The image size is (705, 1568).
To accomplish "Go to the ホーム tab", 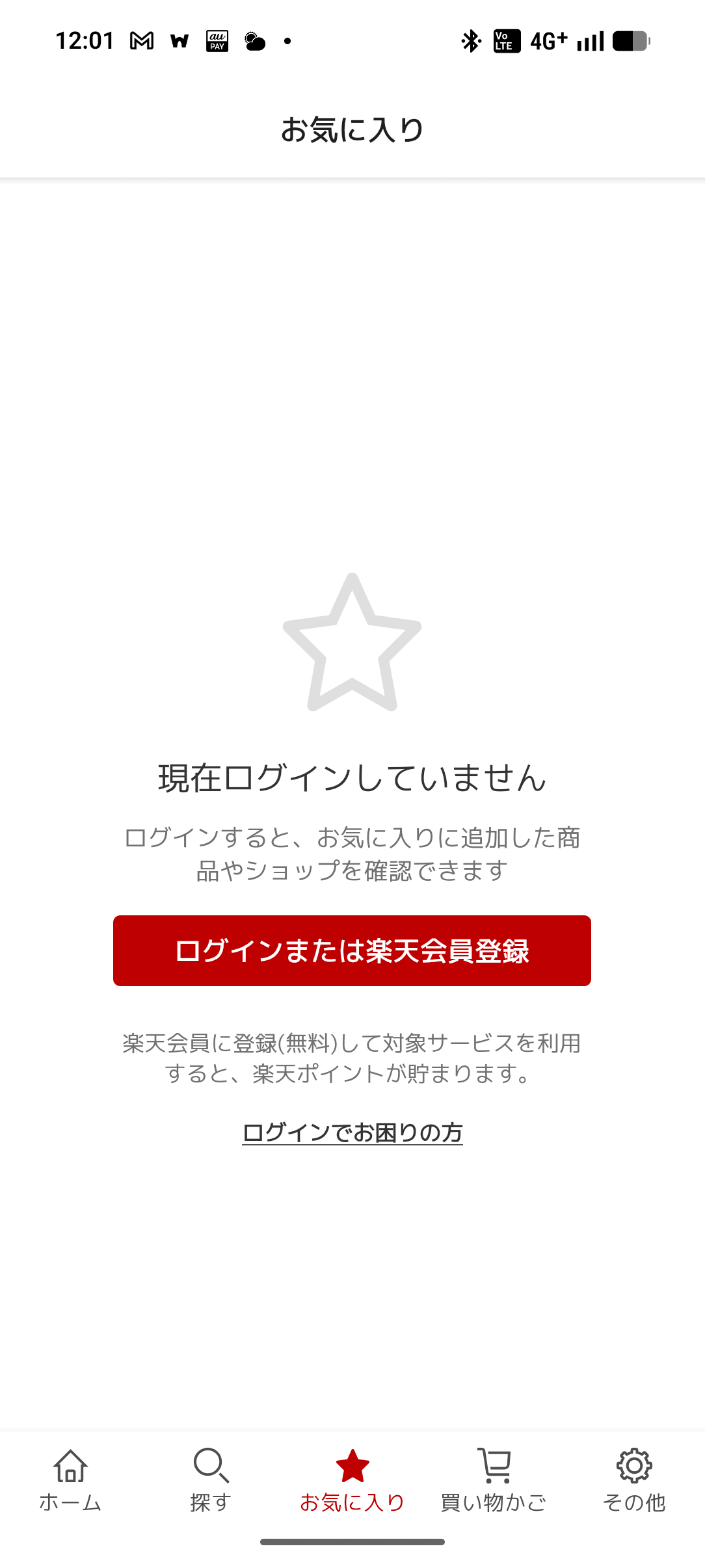I will 70,1480.
